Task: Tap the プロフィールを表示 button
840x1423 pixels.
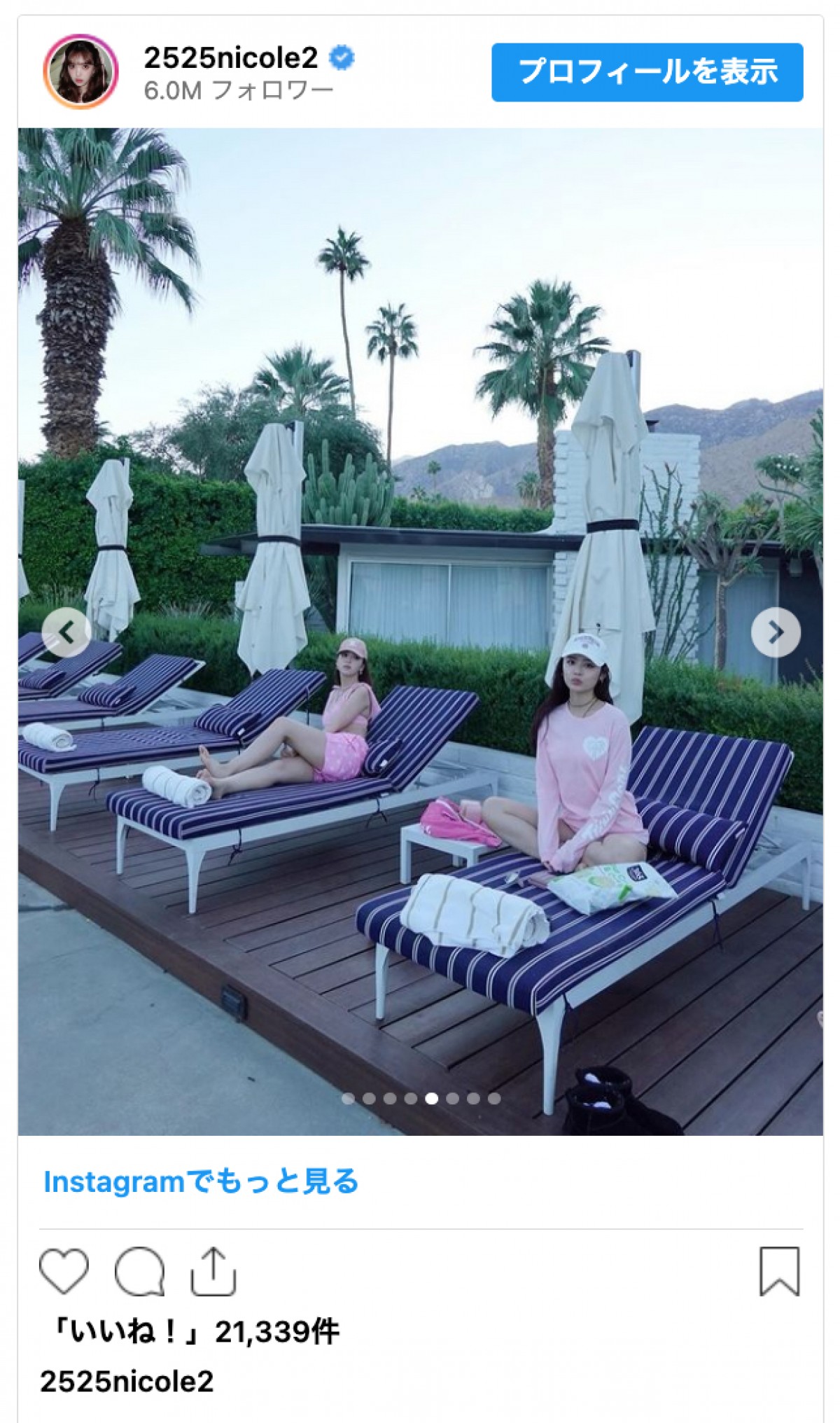Action: tap(647, 72)
